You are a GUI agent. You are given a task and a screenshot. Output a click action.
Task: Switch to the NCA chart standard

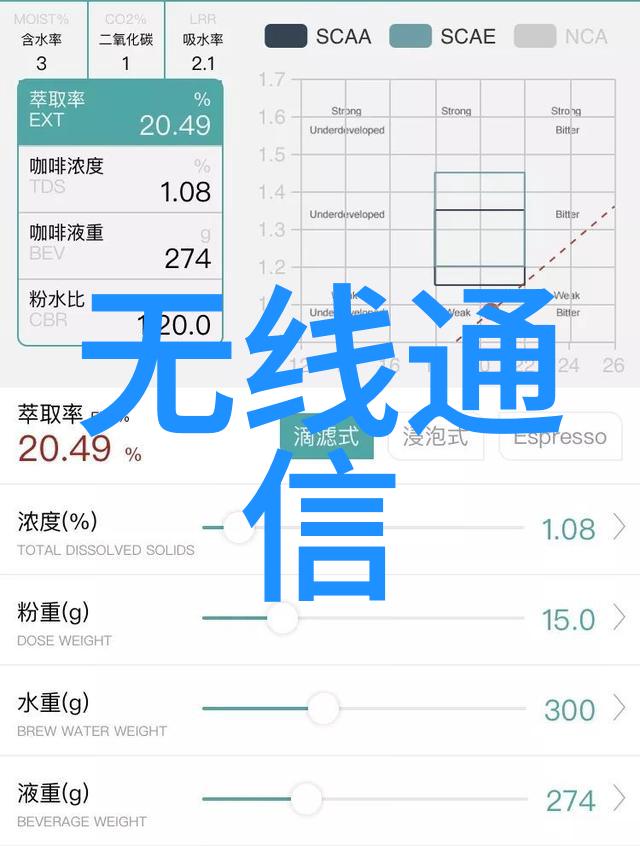coord(561,37)
